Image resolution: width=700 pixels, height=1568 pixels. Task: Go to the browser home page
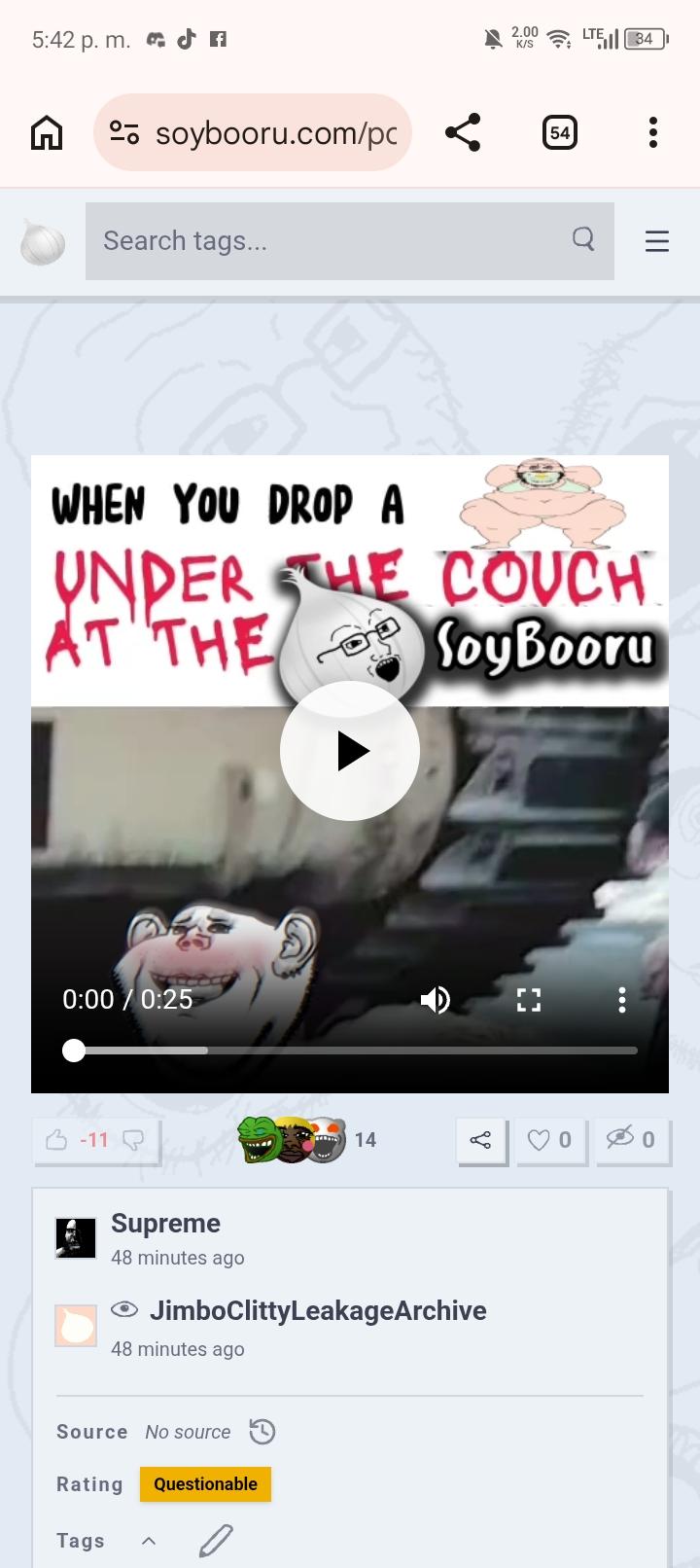47,132
